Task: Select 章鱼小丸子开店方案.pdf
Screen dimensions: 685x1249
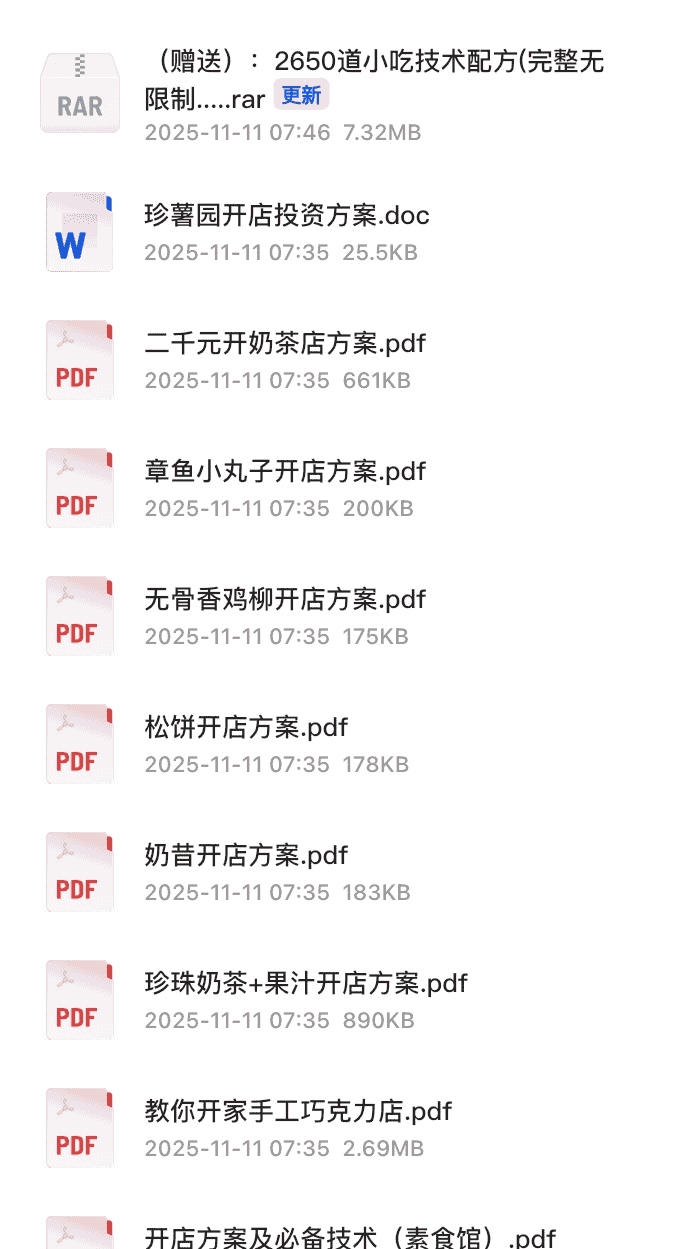Action: click(285, 472)
